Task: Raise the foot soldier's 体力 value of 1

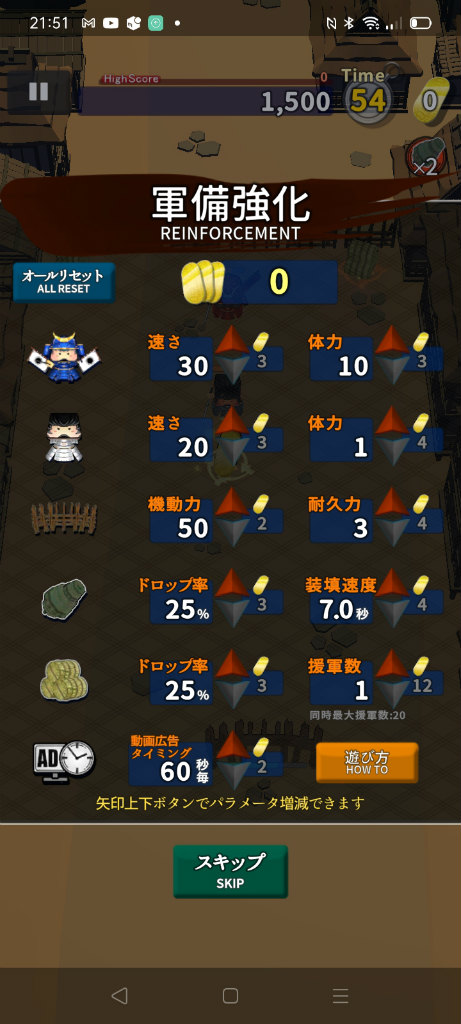Action: click(393, 421)
